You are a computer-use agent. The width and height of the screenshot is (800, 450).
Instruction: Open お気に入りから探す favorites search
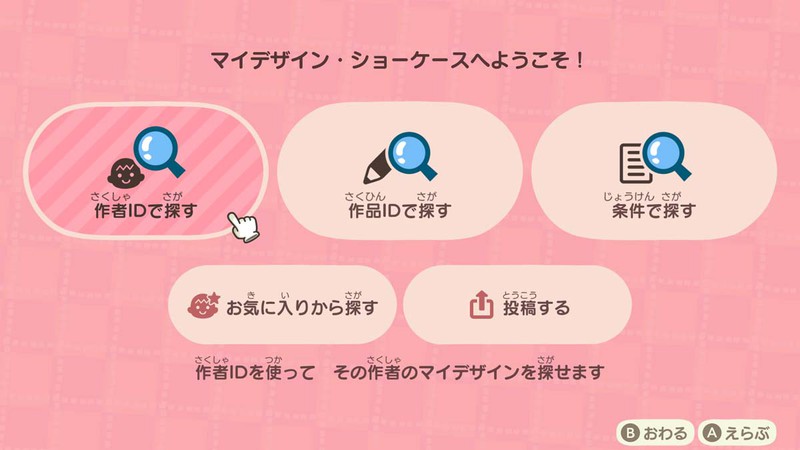click(282, 306)
